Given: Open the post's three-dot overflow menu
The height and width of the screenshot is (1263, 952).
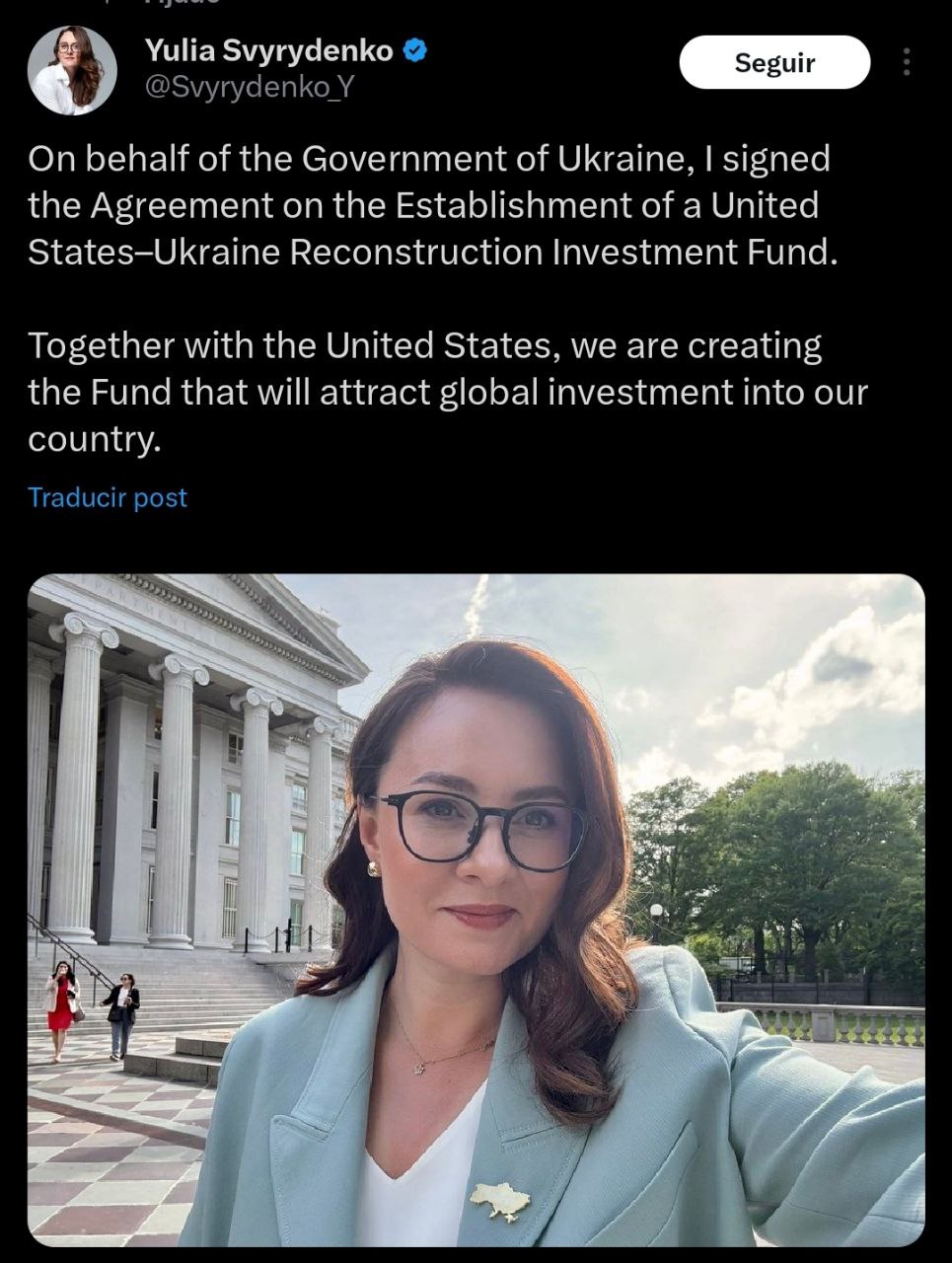Looking at the screenshot, I should (907, 63).
